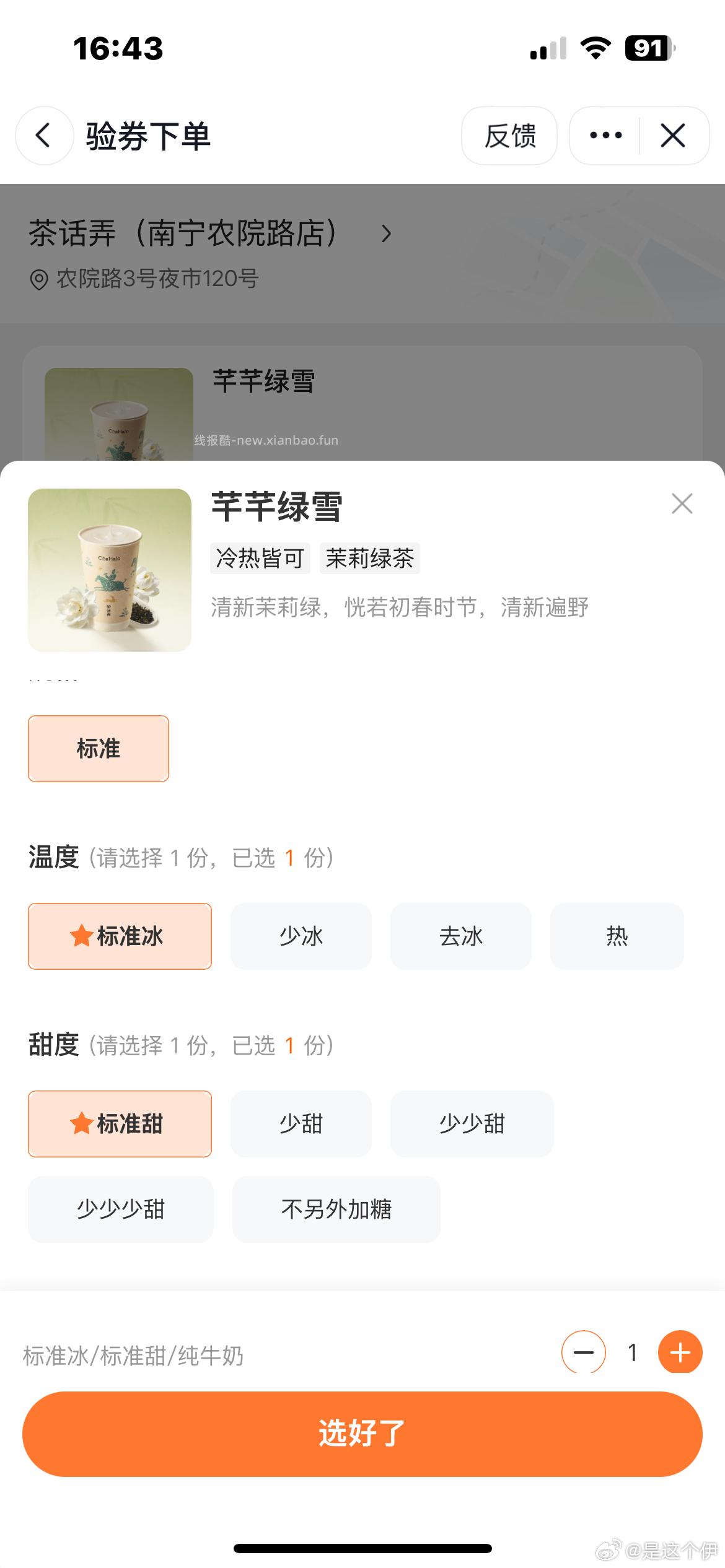
Task: Select 去冰 for no ice
Action: tap(461, 936)
